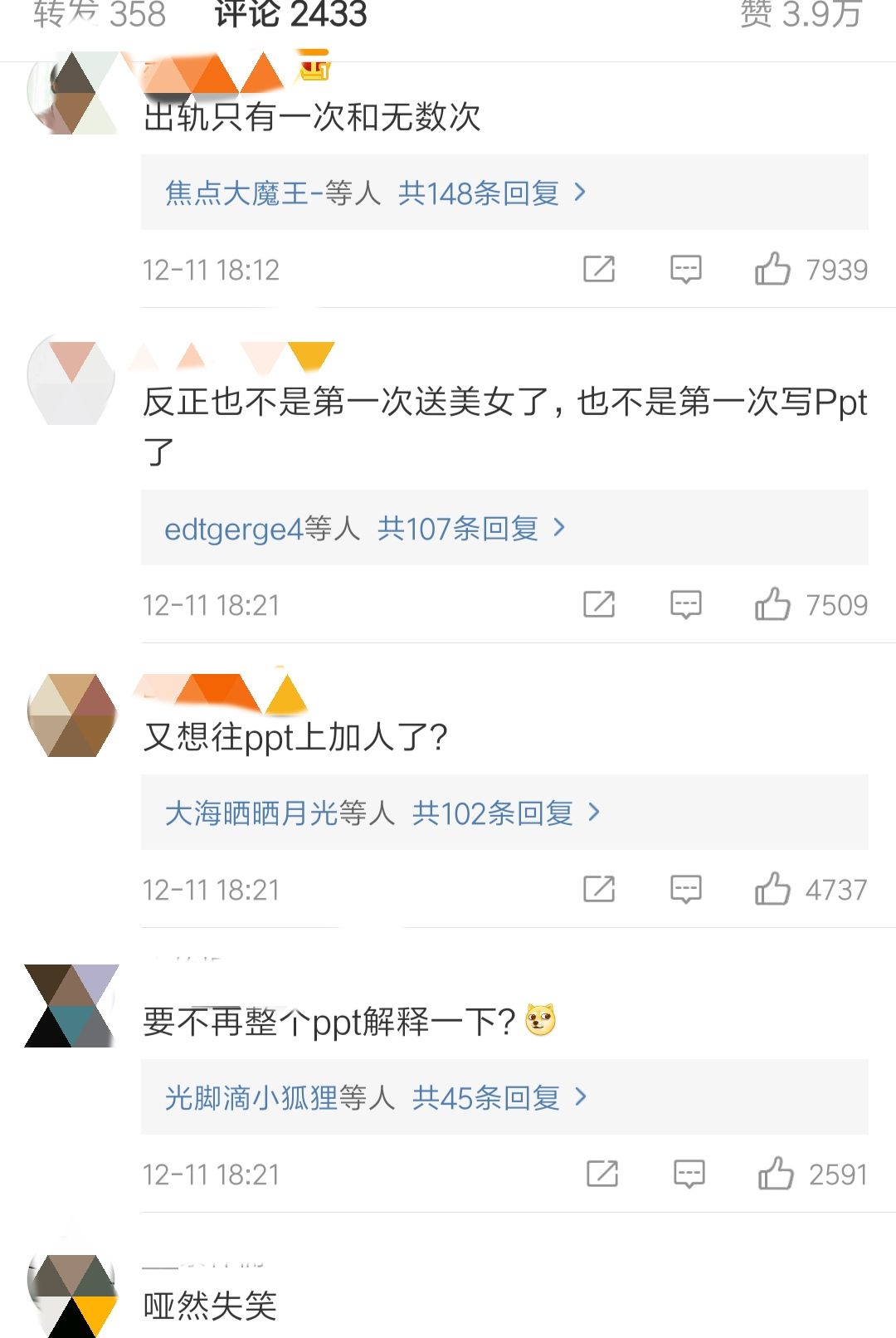Switch to the 转发 358 tab
Screen dimensions: 896x1338
pos(100,15)
